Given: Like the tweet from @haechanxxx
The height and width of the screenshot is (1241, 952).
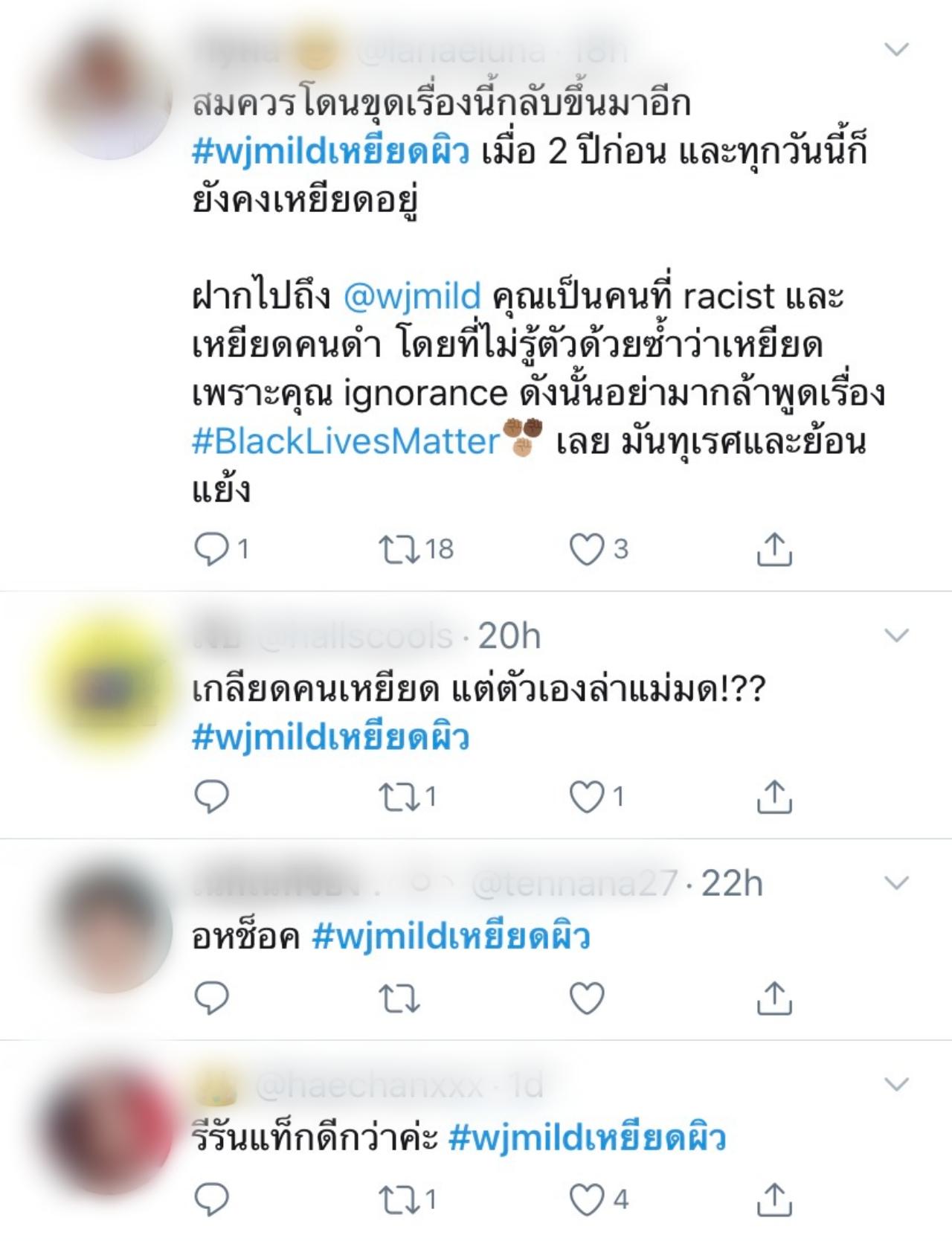Looking at the screenshot, I should [587, 1199].
